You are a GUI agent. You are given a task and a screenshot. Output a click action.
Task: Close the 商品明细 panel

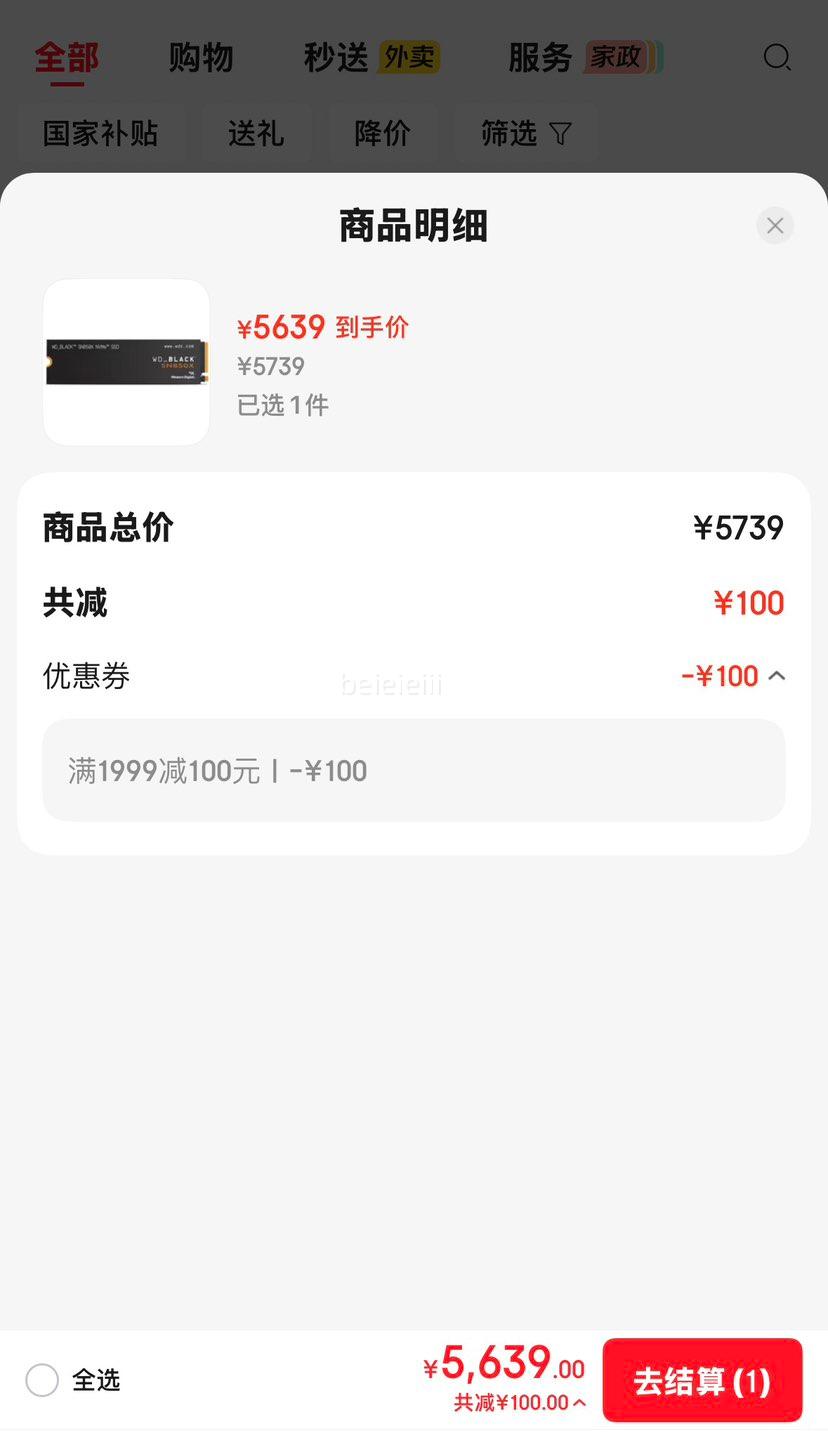pyautogui.click(x=775, y=226)
